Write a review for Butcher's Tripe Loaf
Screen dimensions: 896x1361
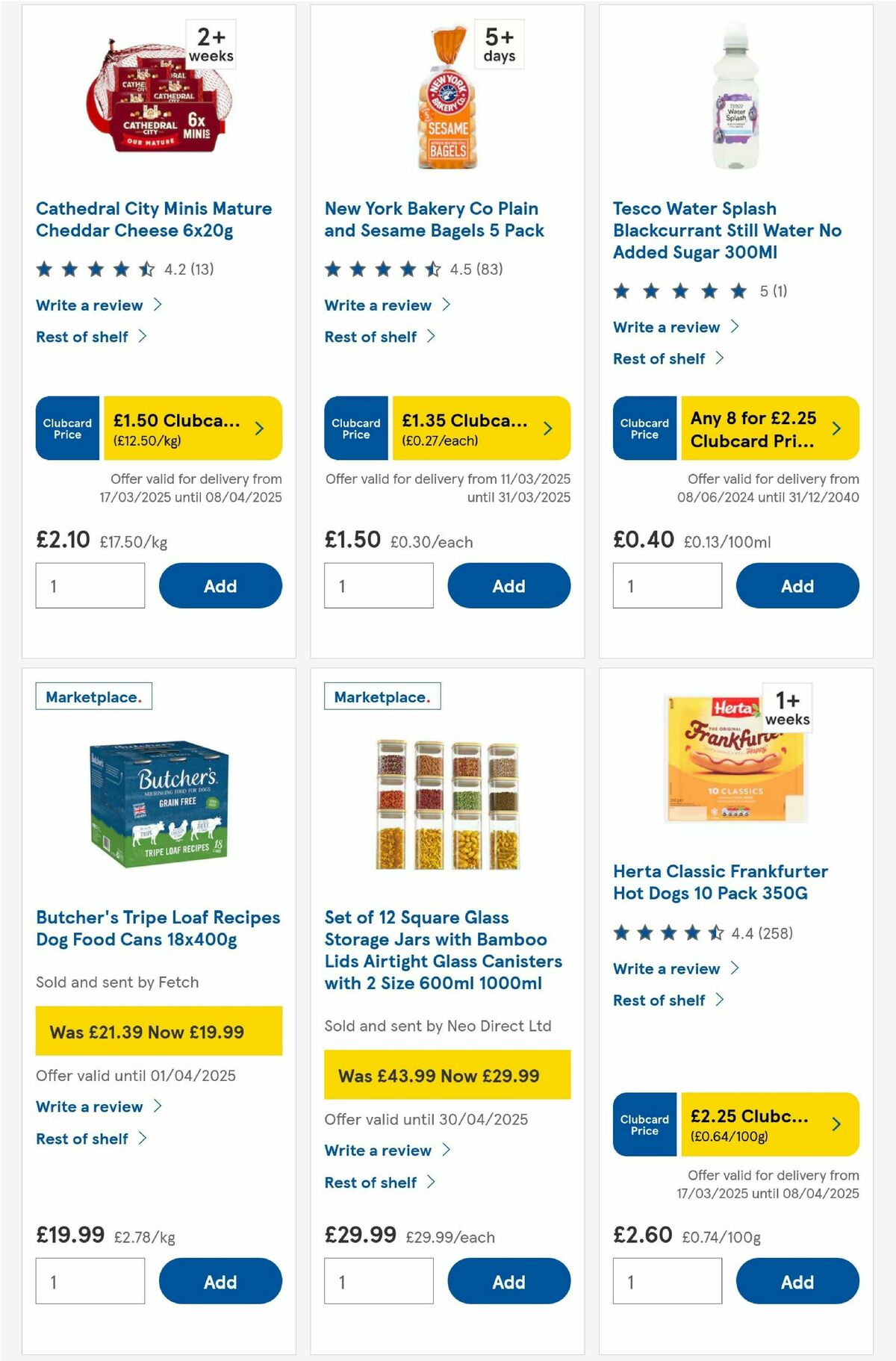[90, 1106]
